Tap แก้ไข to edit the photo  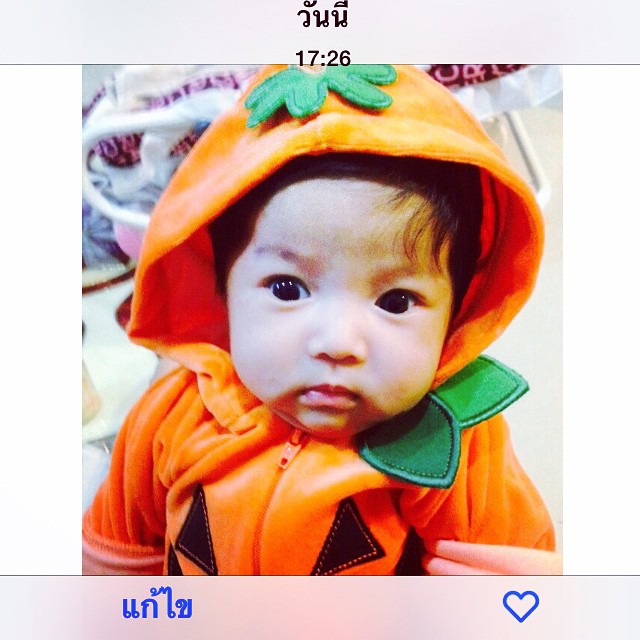pyautogui.click(x=157, y=607)
